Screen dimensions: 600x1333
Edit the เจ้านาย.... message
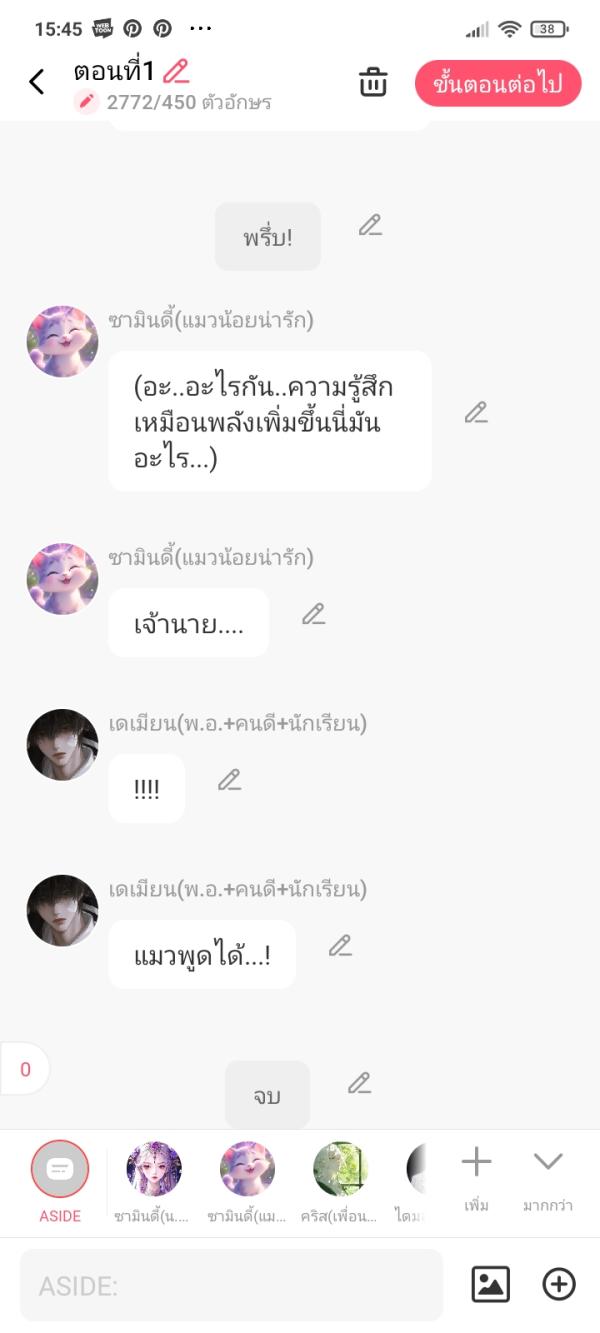(314, 614)
